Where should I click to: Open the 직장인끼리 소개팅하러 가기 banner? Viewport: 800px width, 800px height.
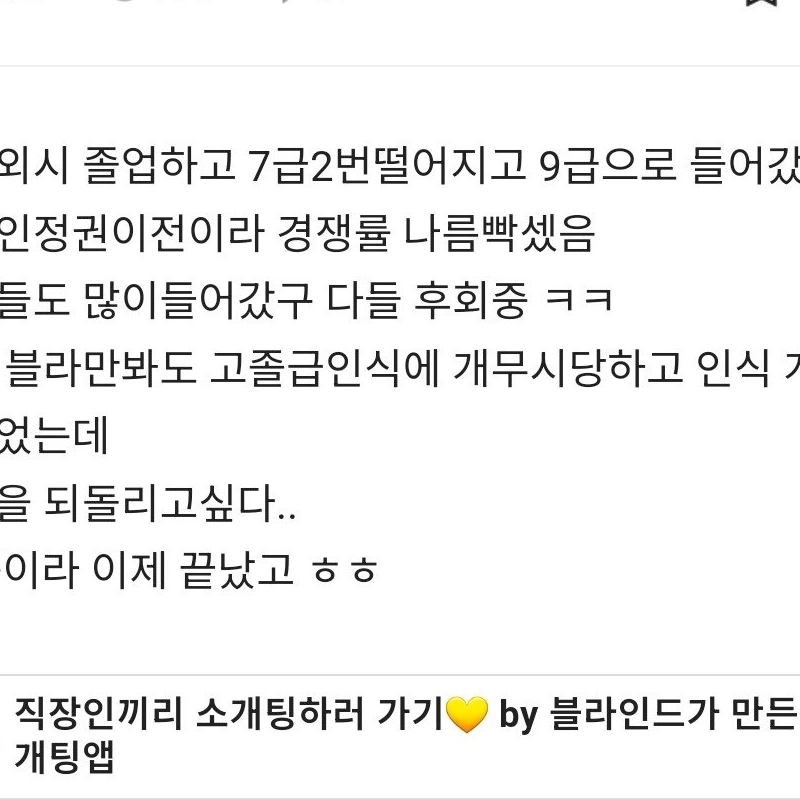[x=400, y=735]
